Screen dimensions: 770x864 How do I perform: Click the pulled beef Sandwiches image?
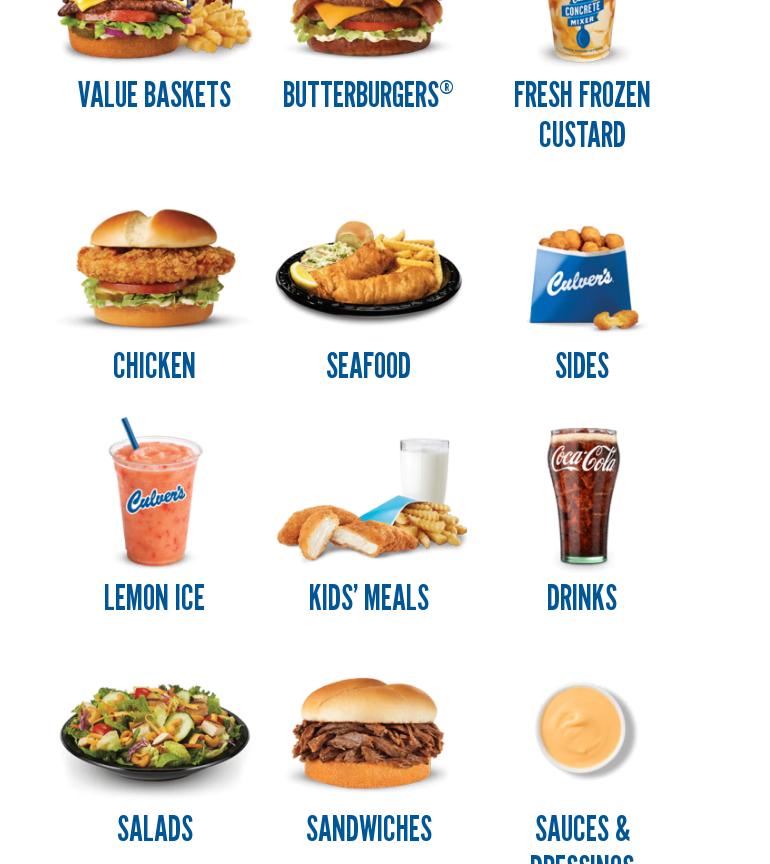[368, 733]
